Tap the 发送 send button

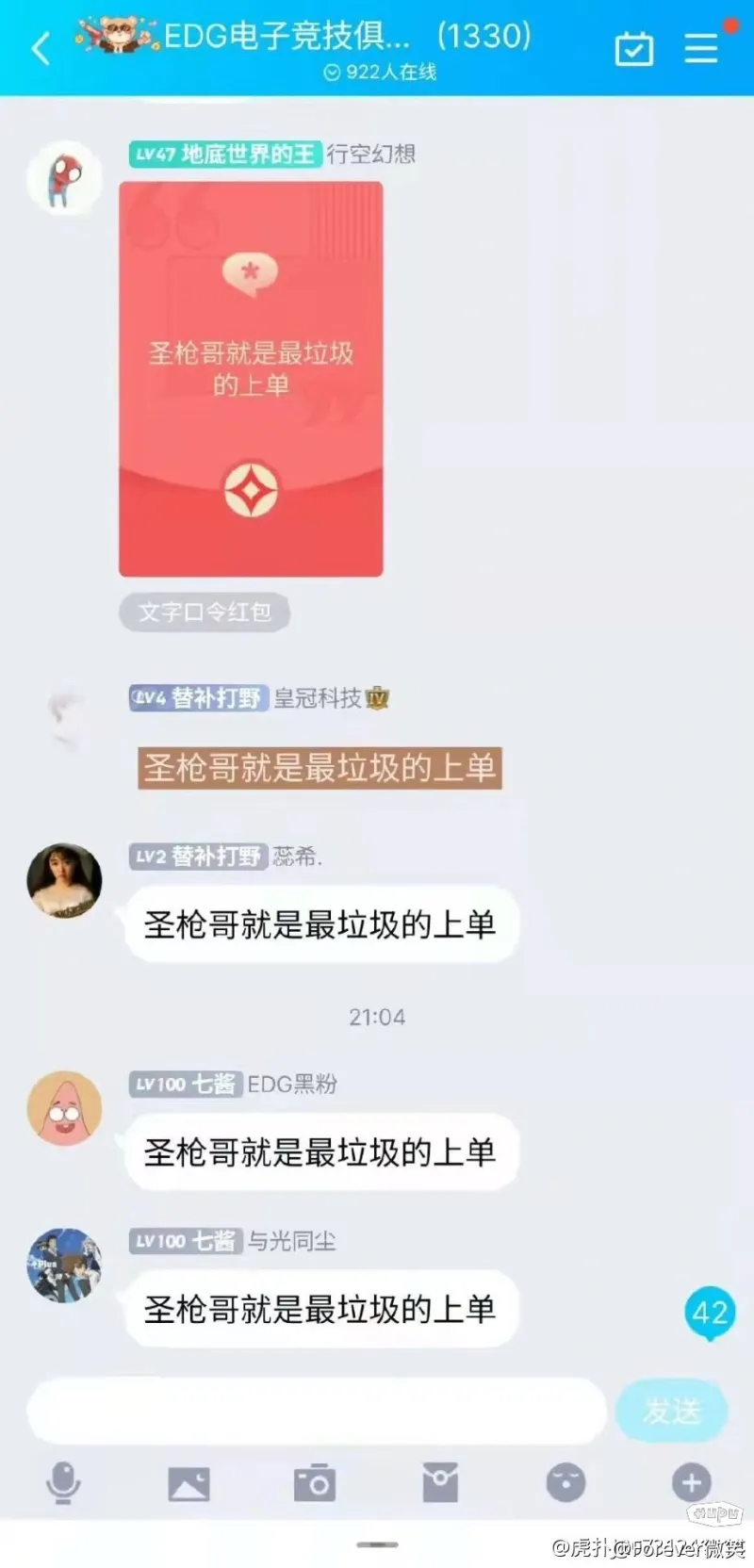click(671, 1411)
